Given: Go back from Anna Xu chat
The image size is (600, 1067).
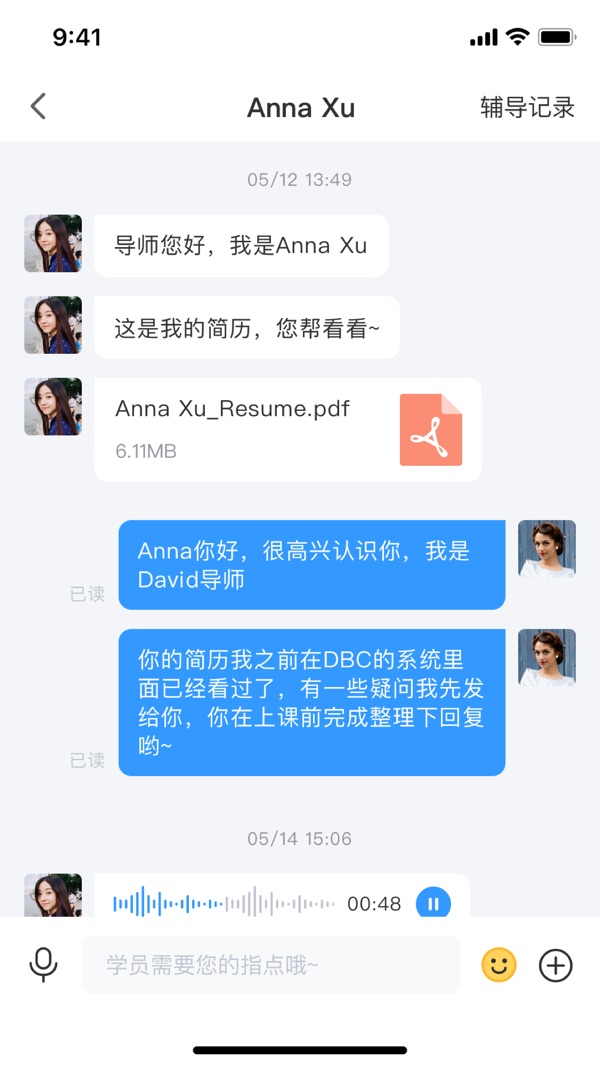Looking at the screenshot, I should coord(38,106).
